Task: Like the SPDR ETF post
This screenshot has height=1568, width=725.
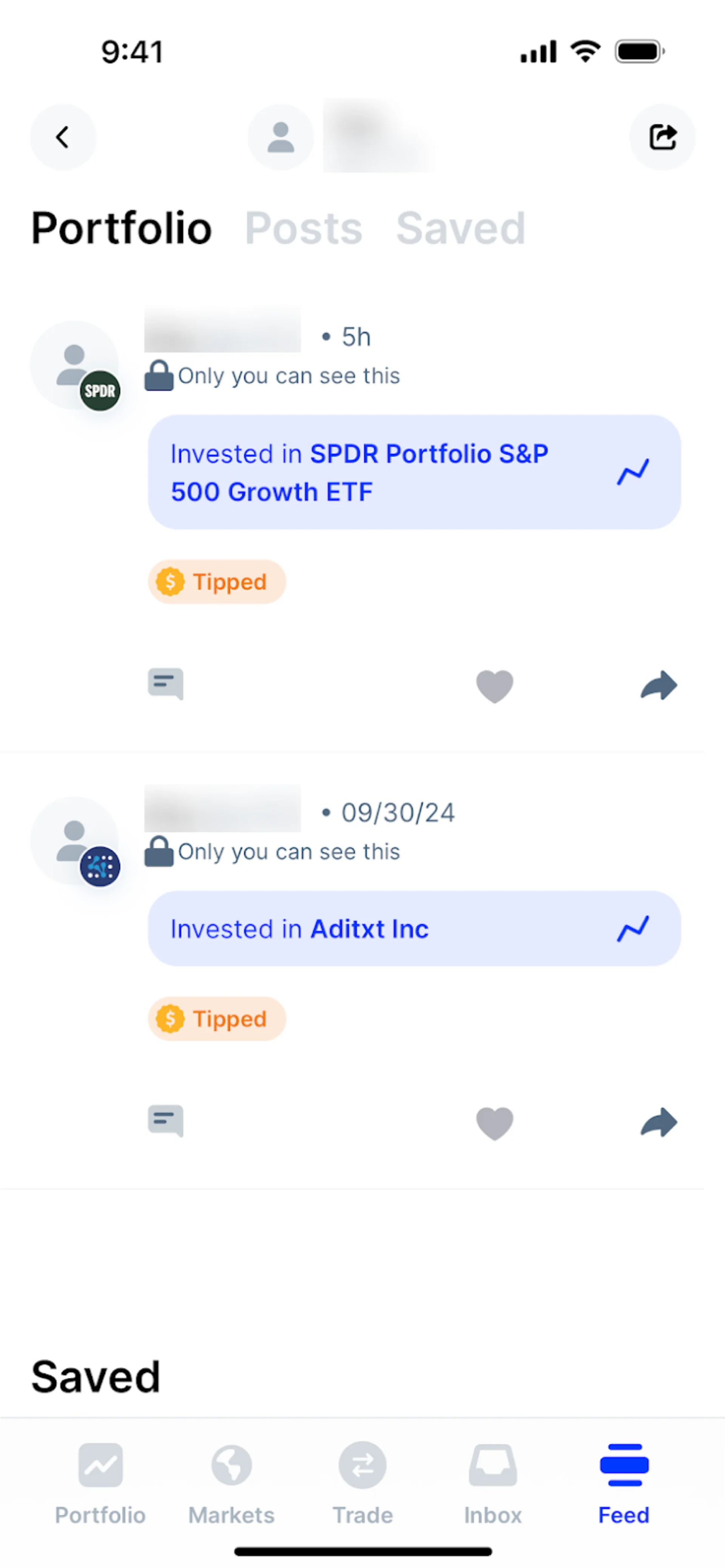Action: point(494,686)
